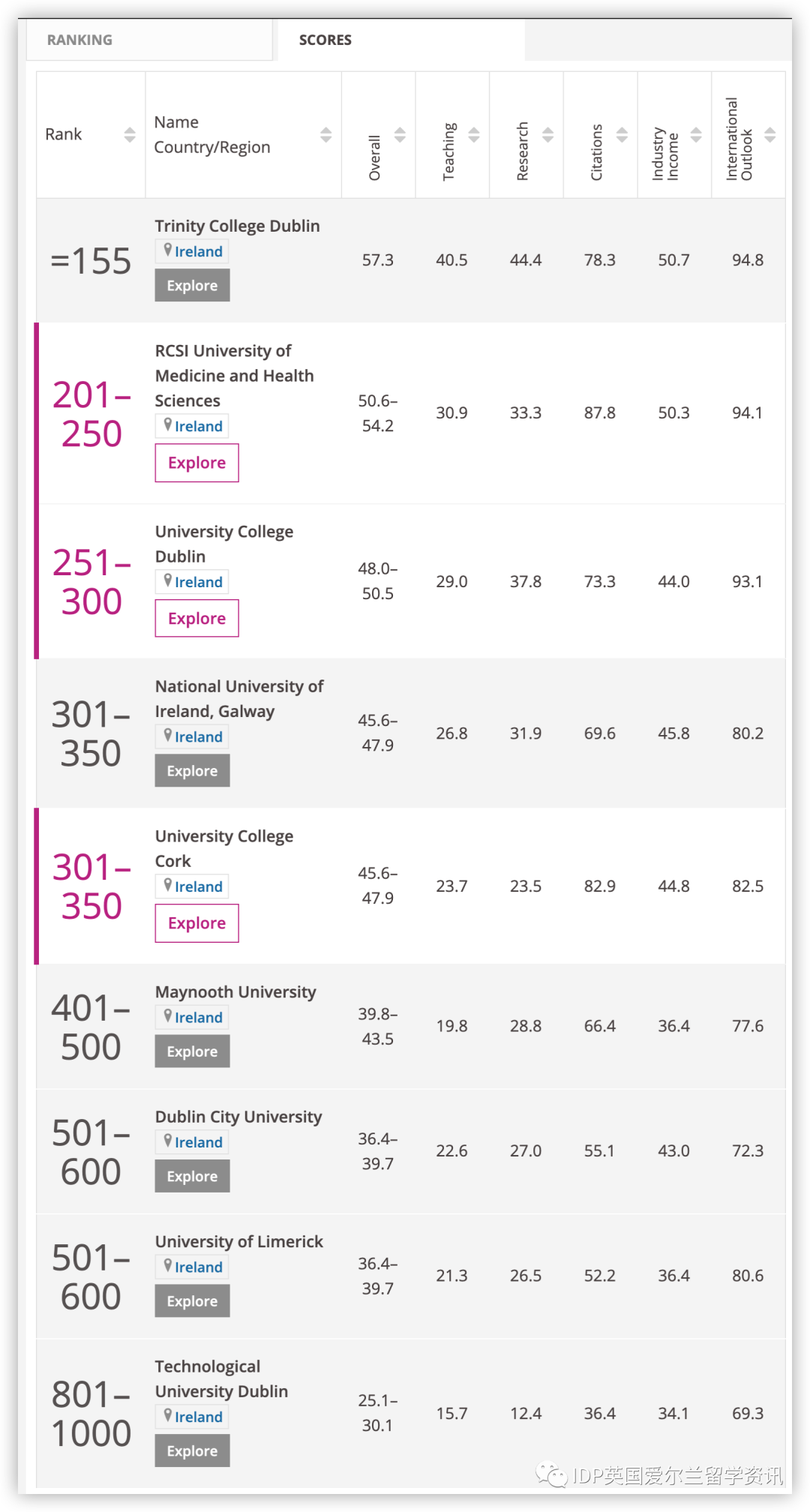Tap Explore for RCSI University of Medicine
The height and width of the screenshot is (1512, 810).
[196, 463]
